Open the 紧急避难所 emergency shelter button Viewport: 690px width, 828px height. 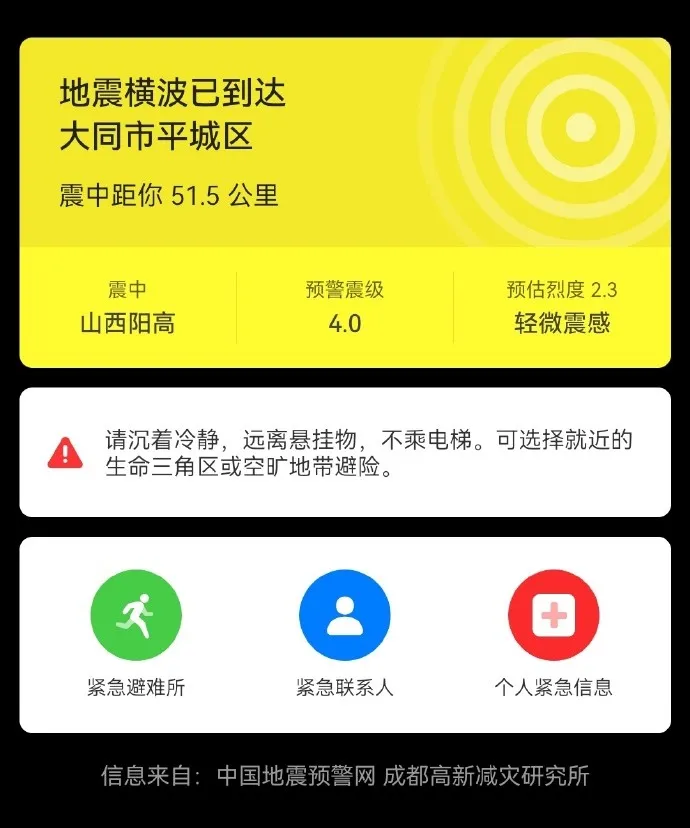(136, 616)
